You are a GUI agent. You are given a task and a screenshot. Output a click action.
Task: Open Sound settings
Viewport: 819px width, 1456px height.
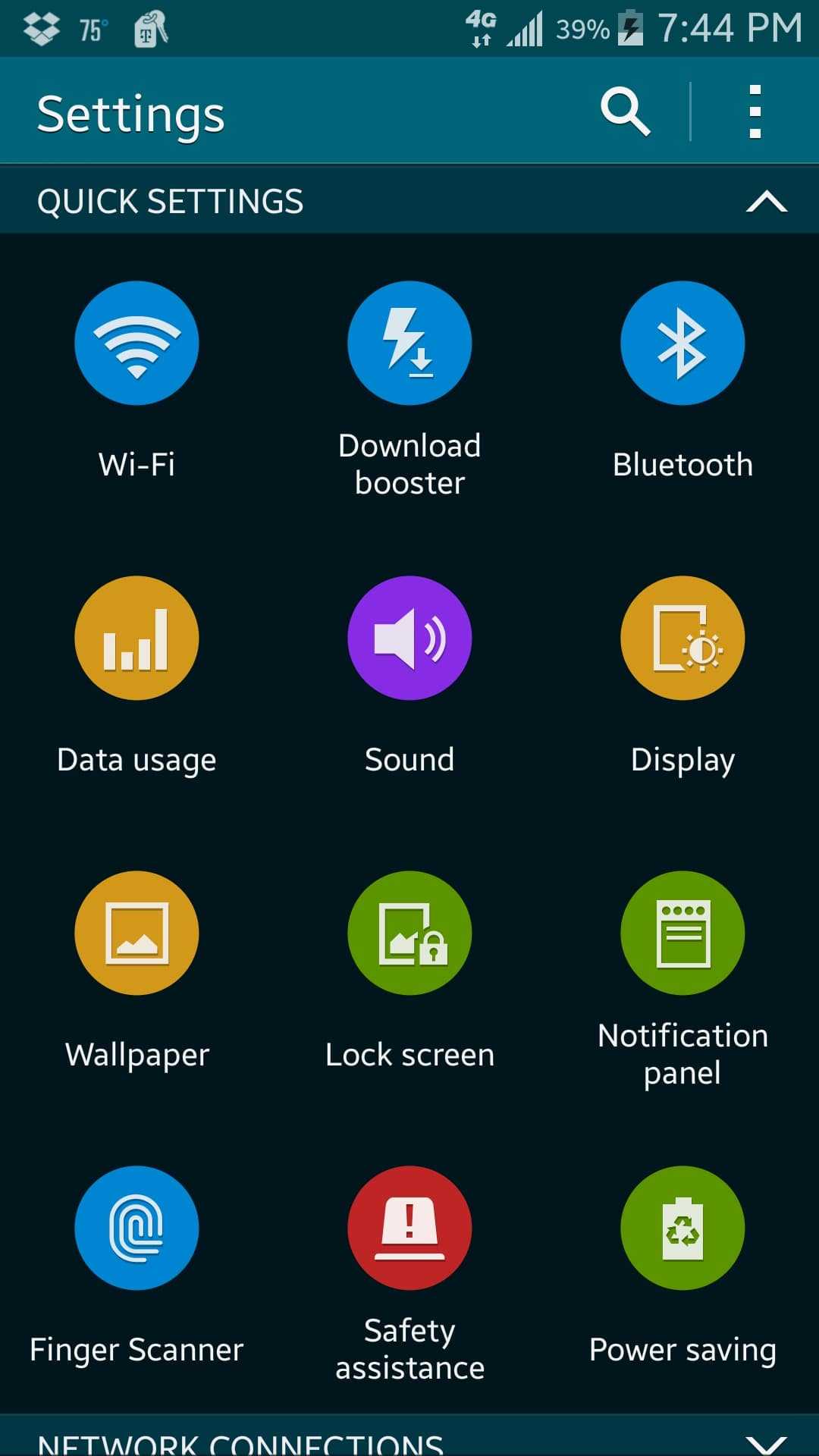click(x=409, y=638)
